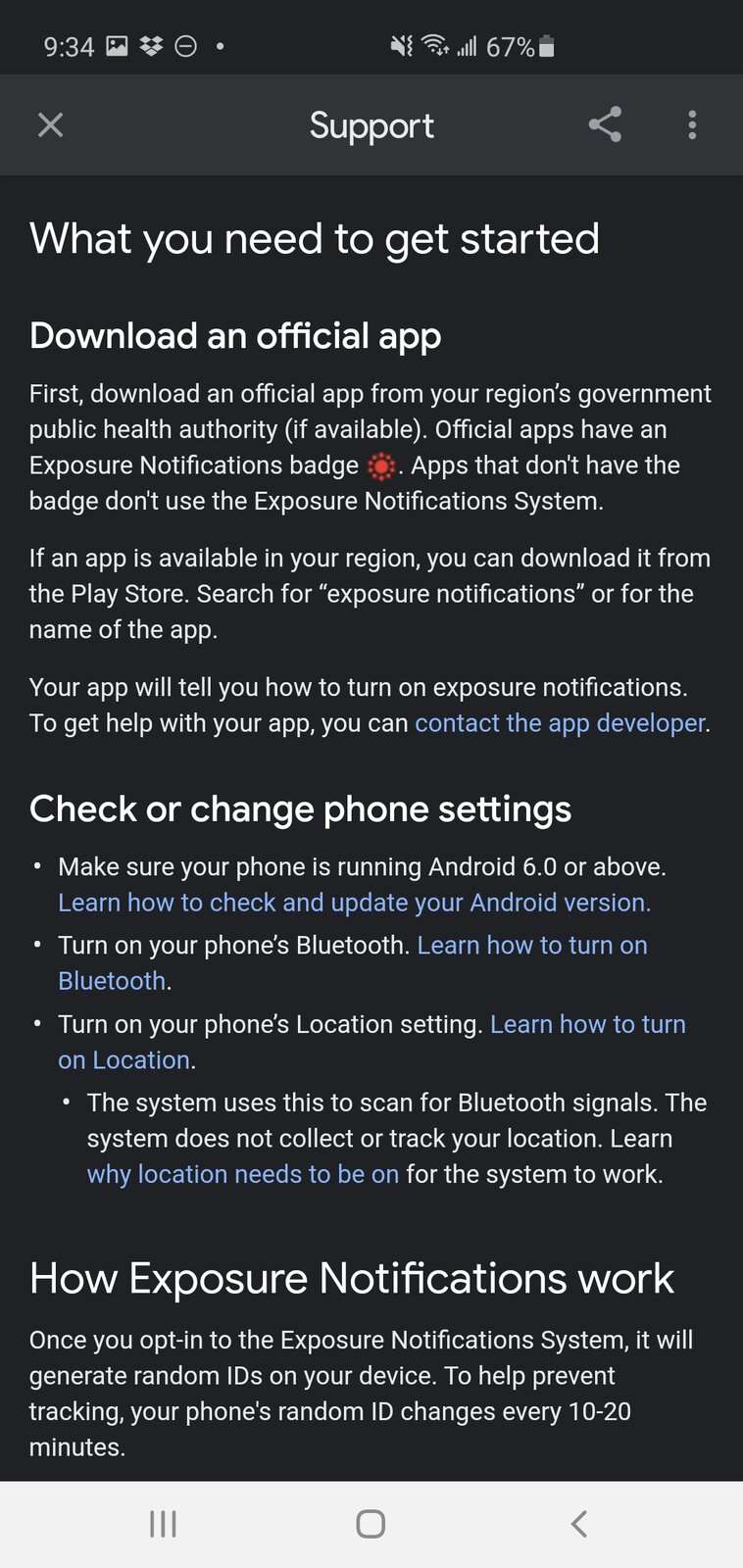Learn how to check and update Android version

[354, 903]
